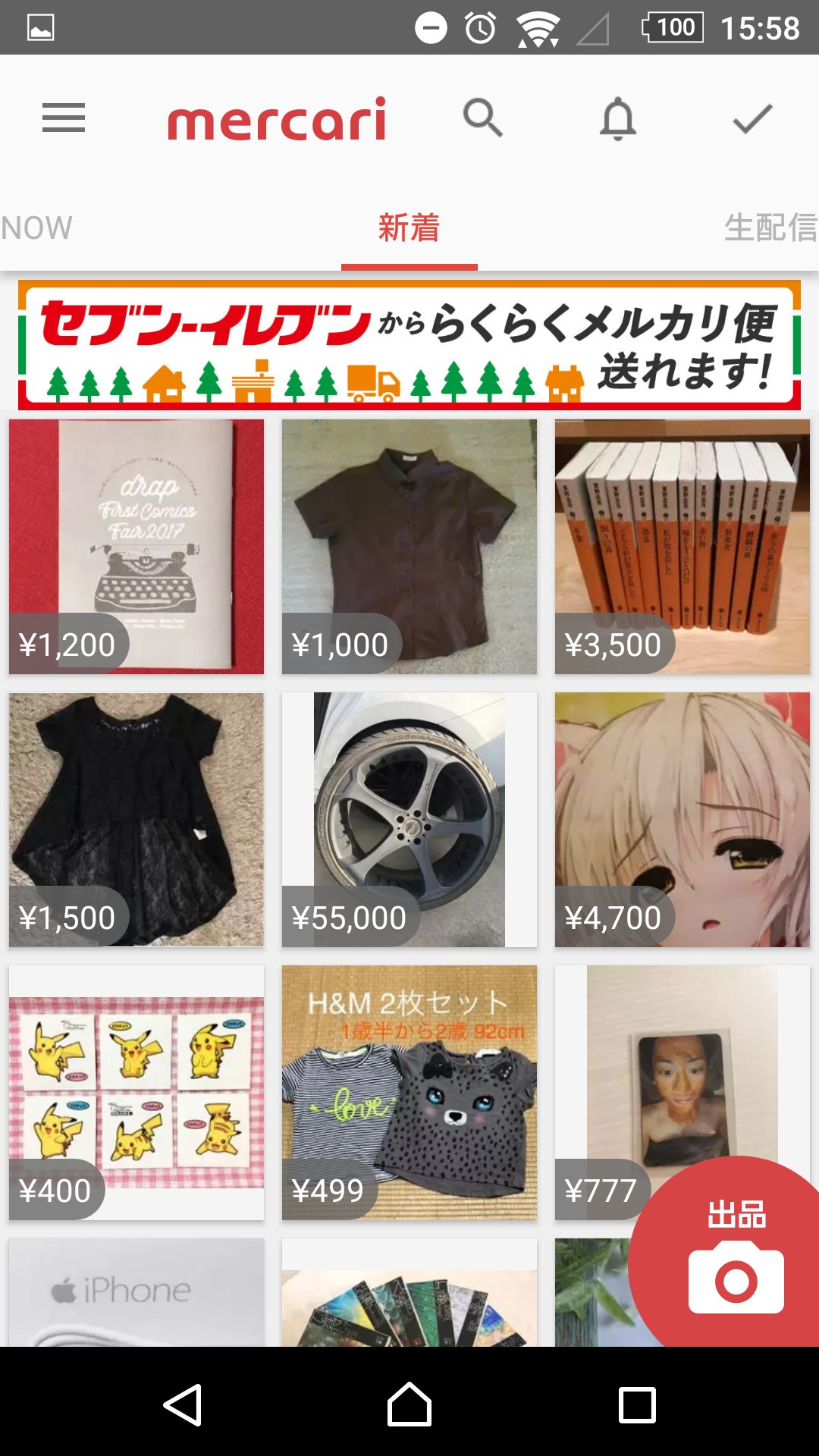Open the checkmark to-do list icon
The width and height of the screenshot is (819, 1456).
[752, 118]
